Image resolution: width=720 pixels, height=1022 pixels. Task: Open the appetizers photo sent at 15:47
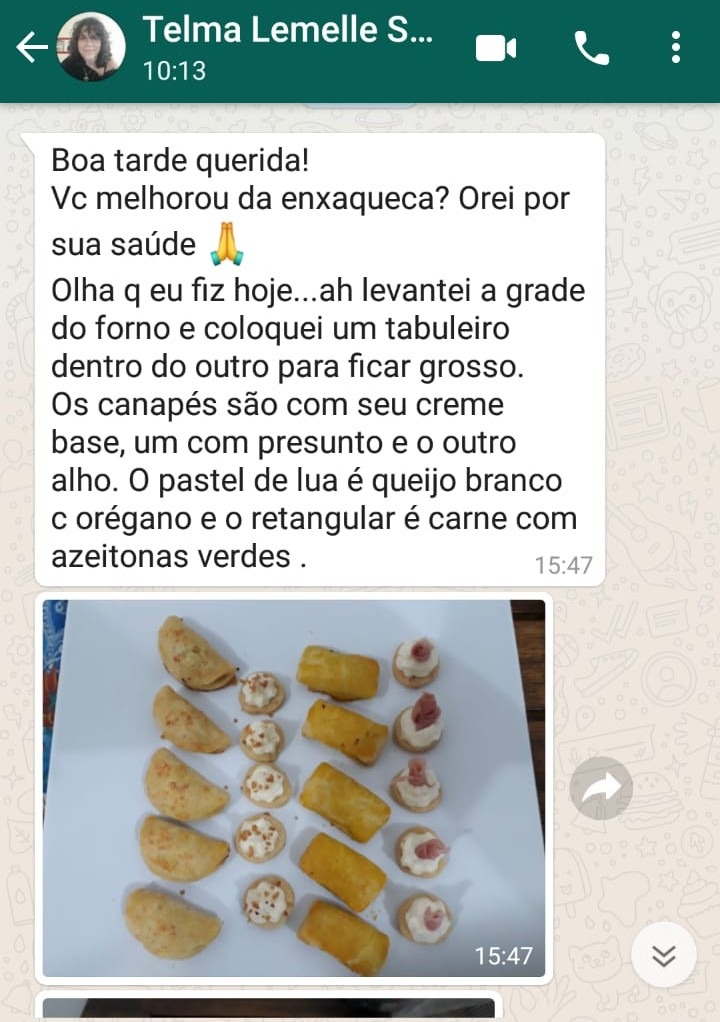[294, 788]
